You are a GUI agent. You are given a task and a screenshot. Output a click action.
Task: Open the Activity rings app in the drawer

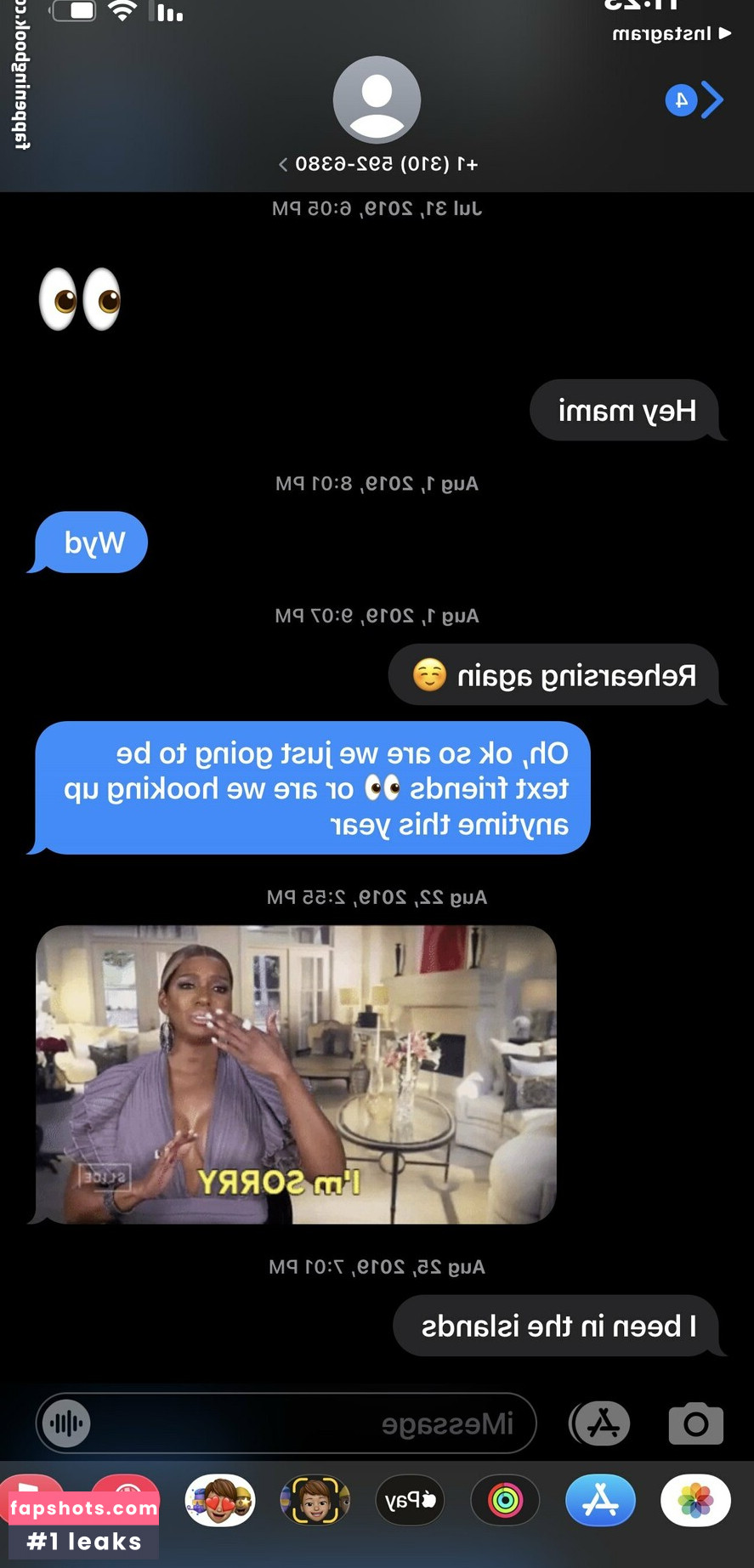(505, 1501)
